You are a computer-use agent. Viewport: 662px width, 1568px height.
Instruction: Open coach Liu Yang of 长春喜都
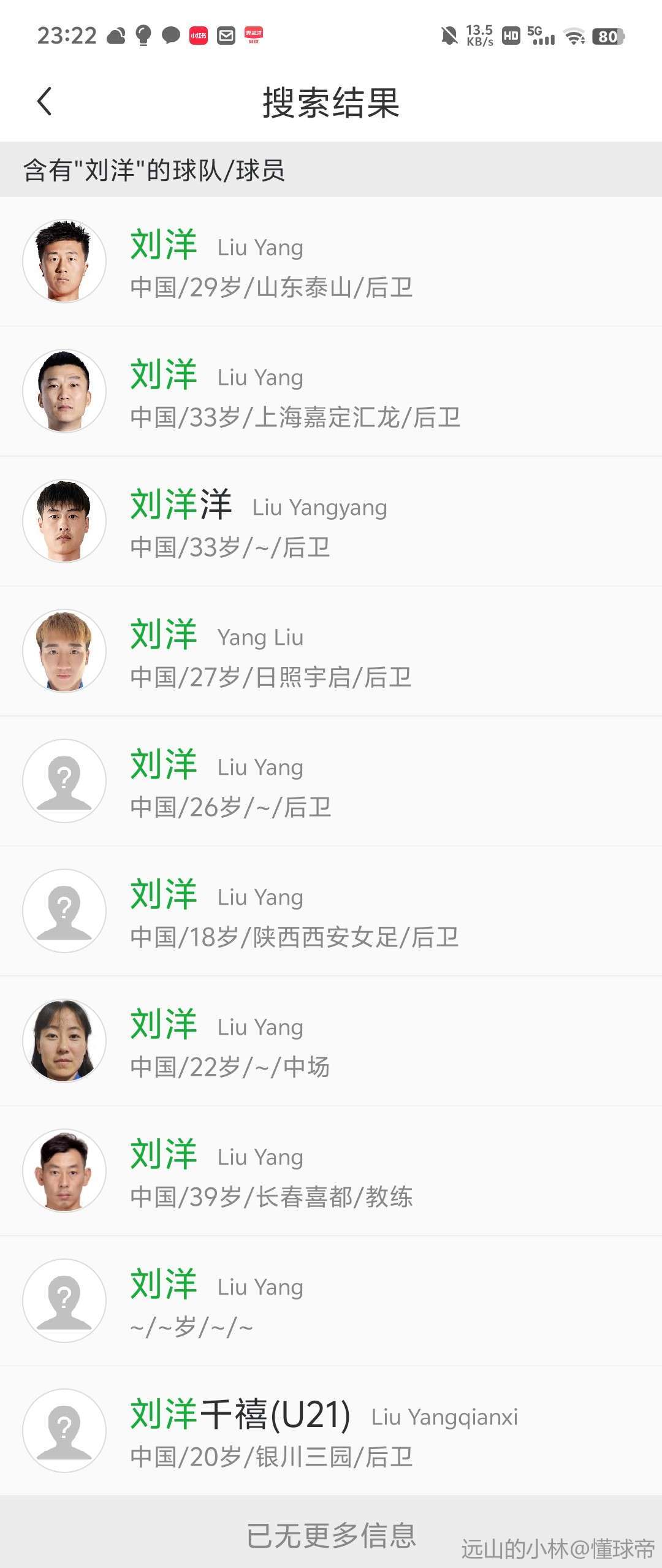[331, 1171]
